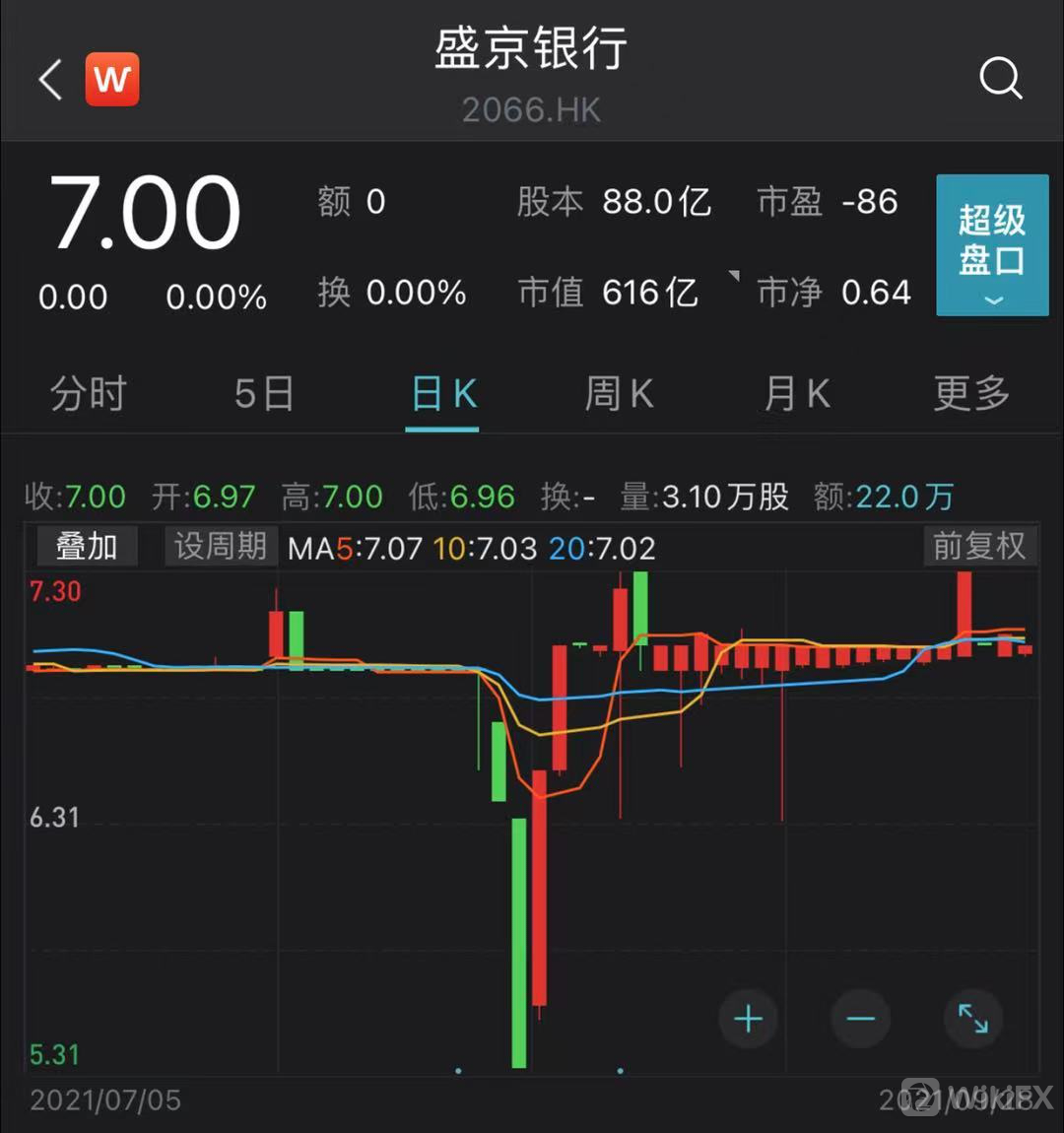This screenshot has height=1133, width=1064.
Task: Tap the 叠加 overlay button
Action: pos(87,546)
